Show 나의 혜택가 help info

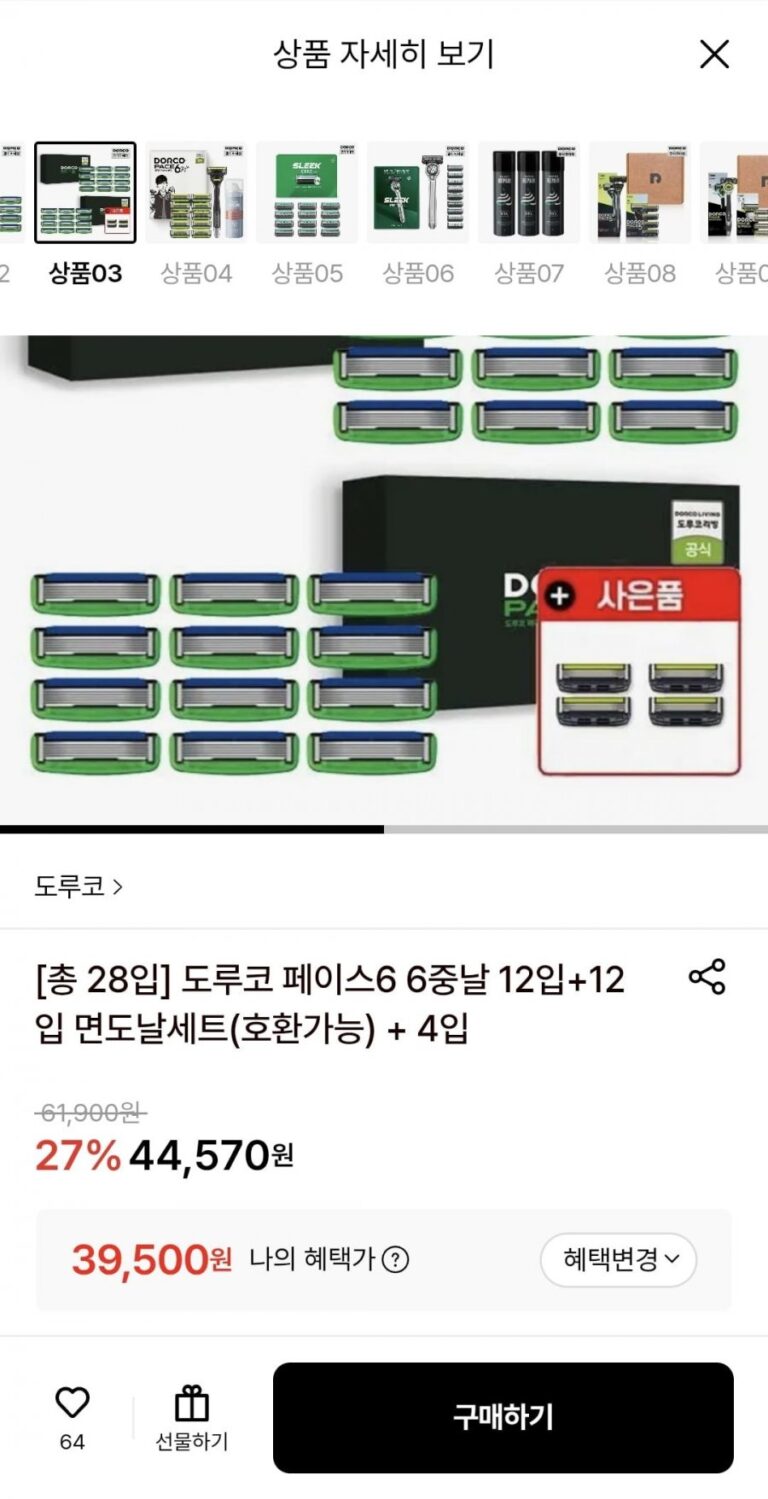pyautogui.click(x=396, y=1260)
